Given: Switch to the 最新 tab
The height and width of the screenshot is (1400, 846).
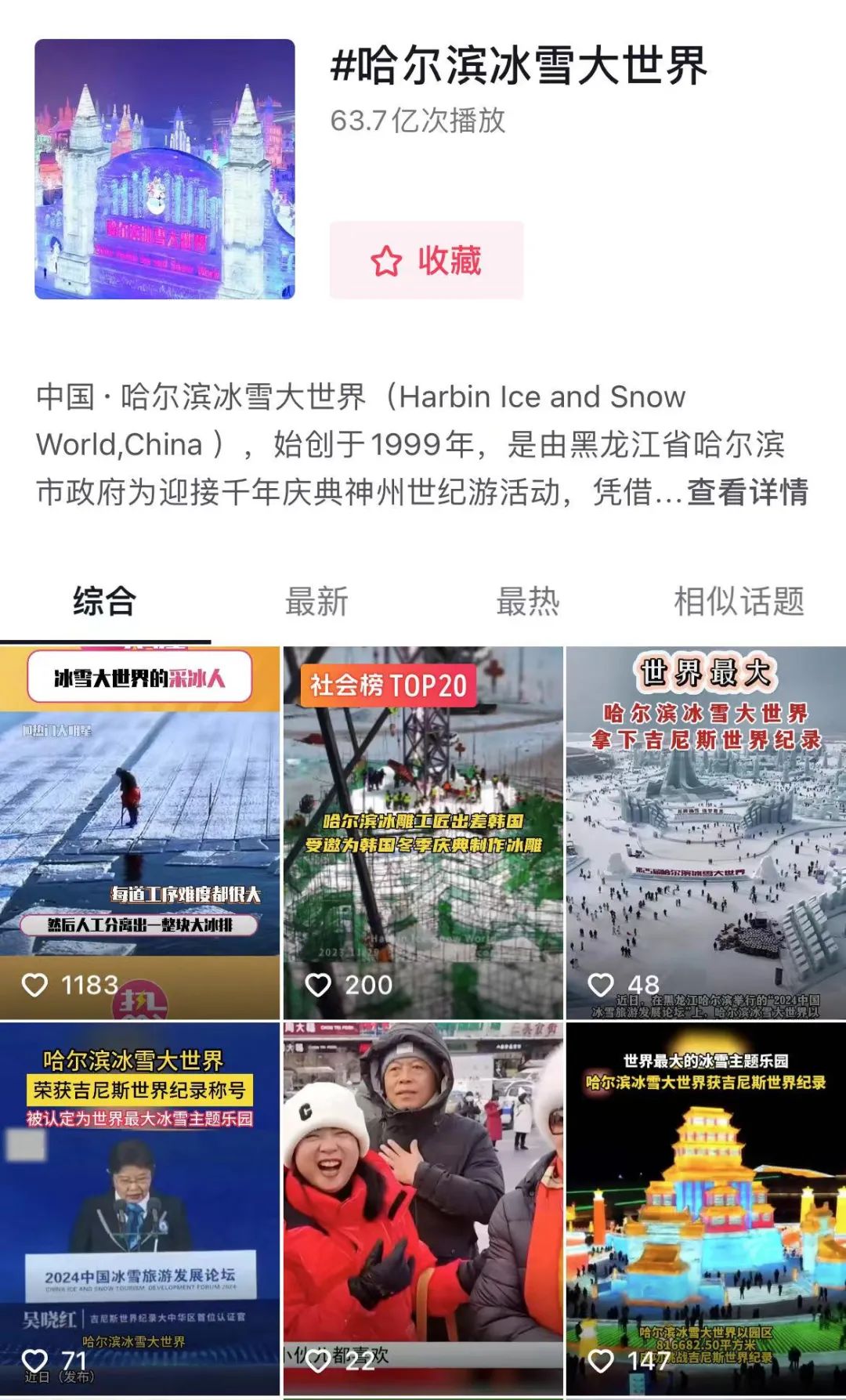Looking at the screenshot, I should [316, 602].
